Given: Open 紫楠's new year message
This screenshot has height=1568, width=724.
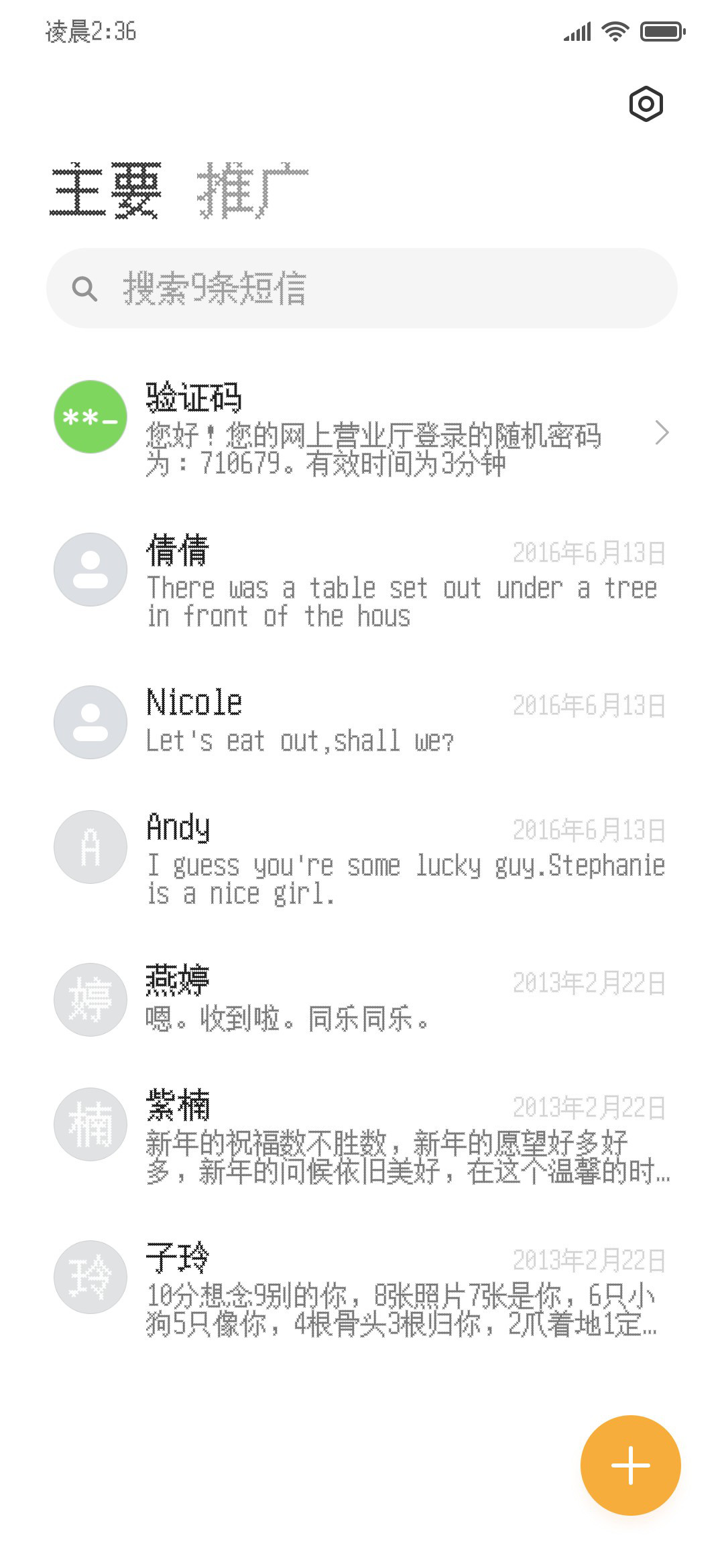Looking at the screenshot, I should (x=362, y=1136).
